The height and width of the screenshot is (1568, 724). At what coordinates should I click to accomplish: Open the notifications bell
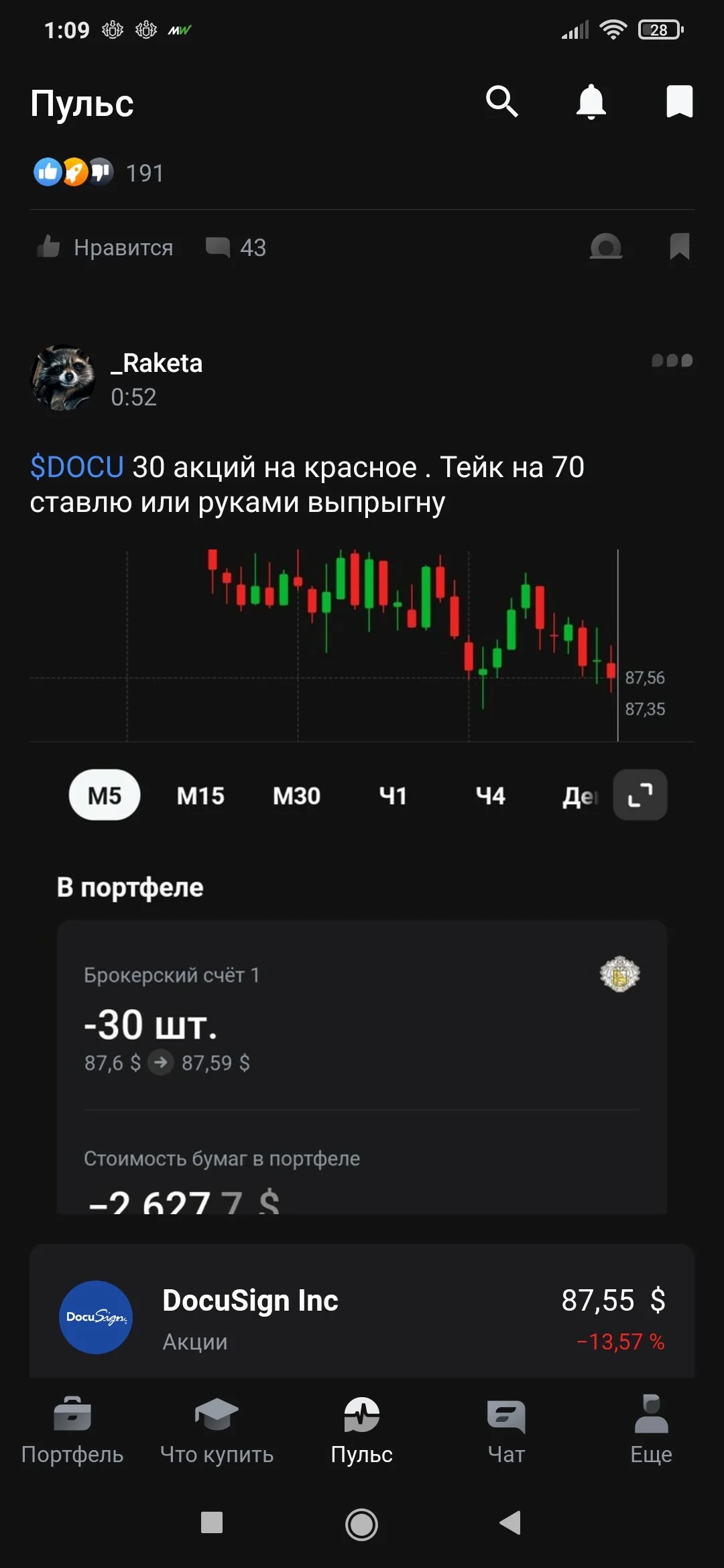(591, 102)
